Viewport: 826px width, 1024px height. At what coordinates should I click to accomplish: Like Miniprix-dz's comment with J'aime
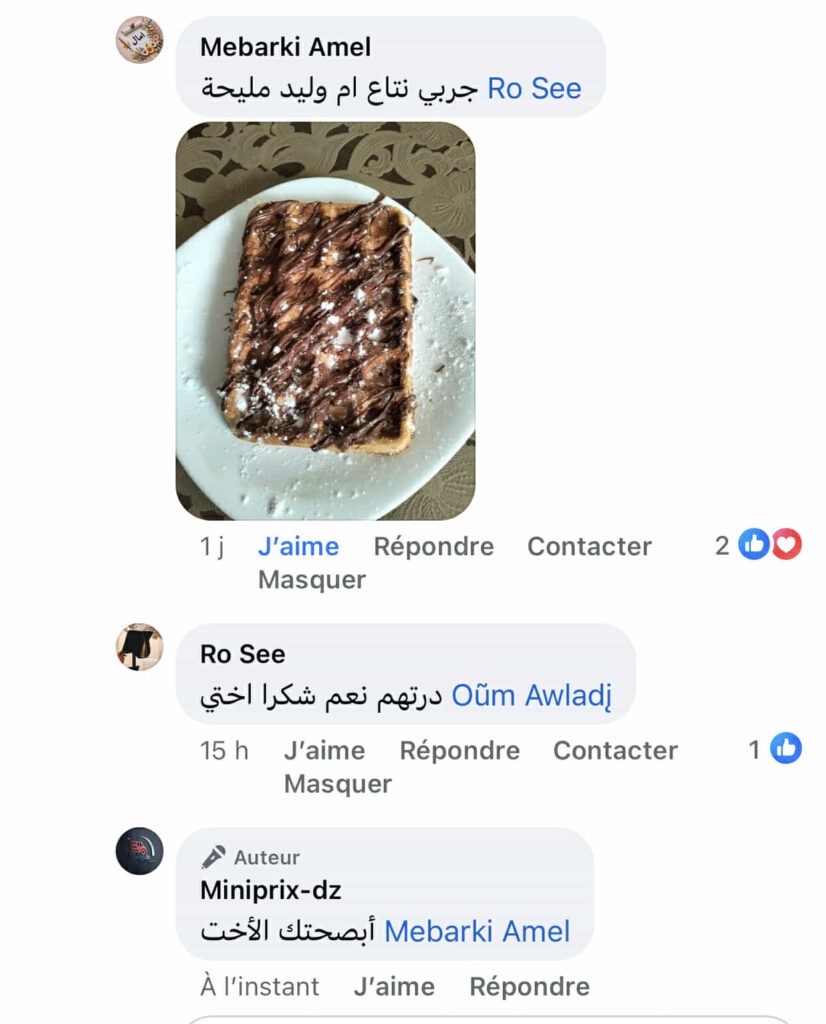tap(394, 986)
